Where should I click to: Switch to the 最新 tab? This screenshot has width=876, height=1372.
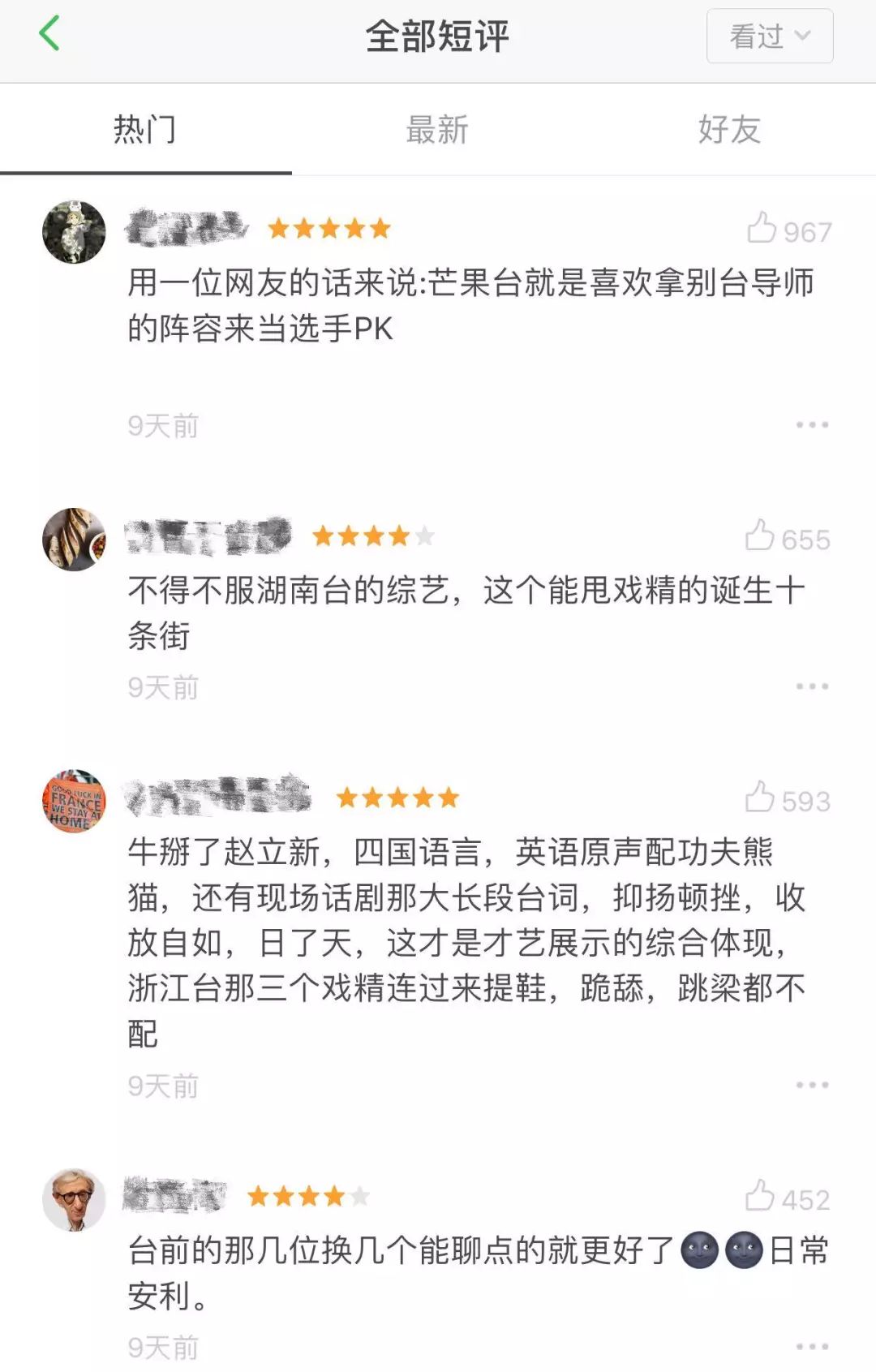pyautogui.click(x=437, y=130)
